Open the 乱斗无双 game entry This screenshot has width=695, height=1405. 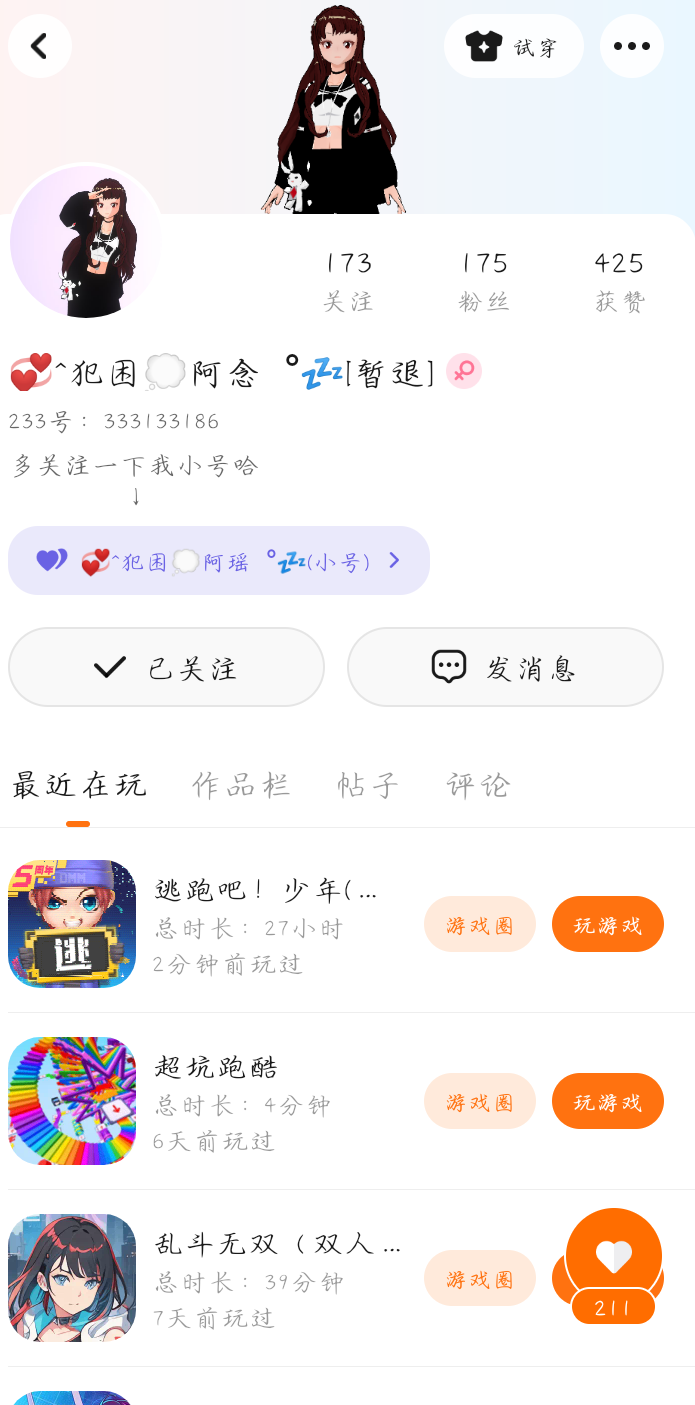click(270, 1278)
